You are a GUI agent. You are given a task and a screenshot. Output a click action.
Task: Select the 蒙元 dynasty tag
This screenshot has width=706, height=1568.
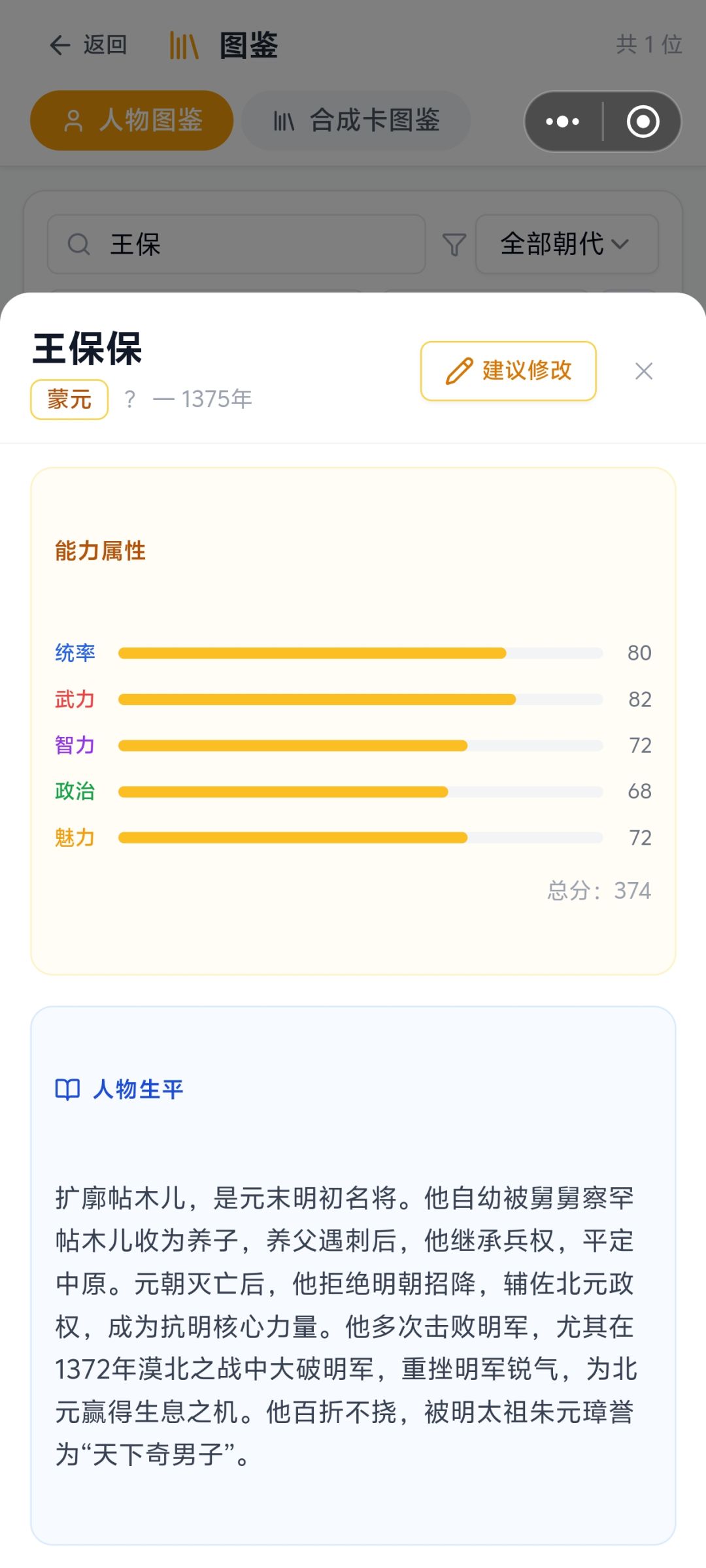[x=69, y=399]
